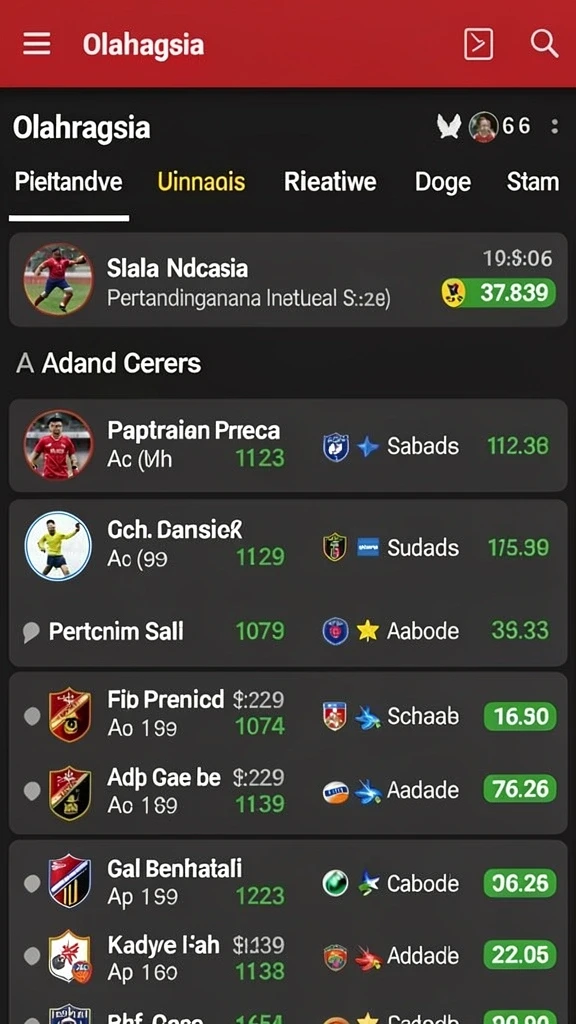Select the 76.26 odds on Adp Gae be

[x=520, y=789]
